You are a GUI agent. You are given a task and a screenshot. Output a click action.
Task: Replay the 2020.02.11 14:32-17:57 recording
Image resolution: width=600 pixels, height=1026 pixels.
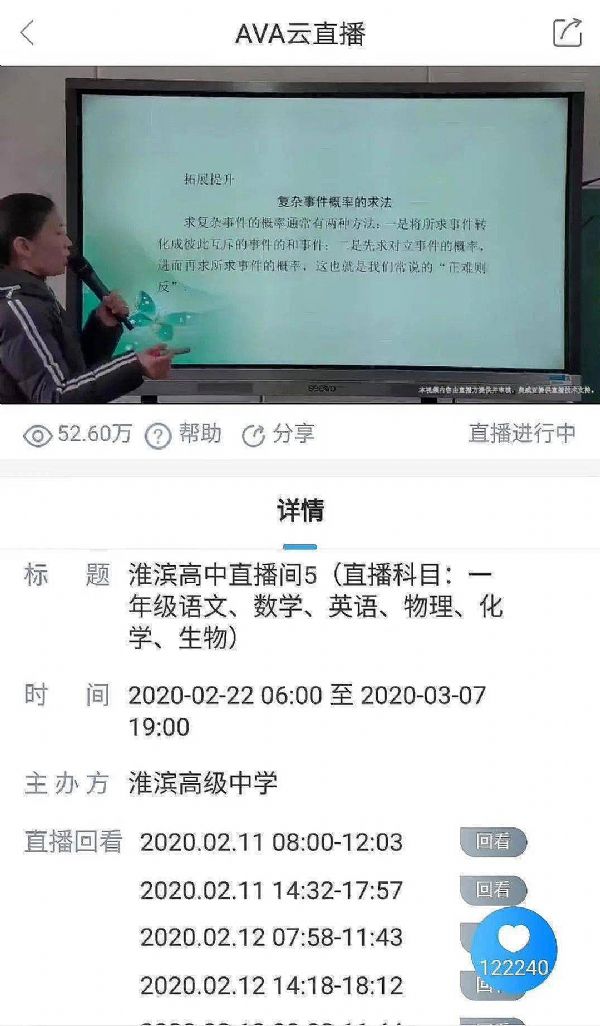[493, 889]
